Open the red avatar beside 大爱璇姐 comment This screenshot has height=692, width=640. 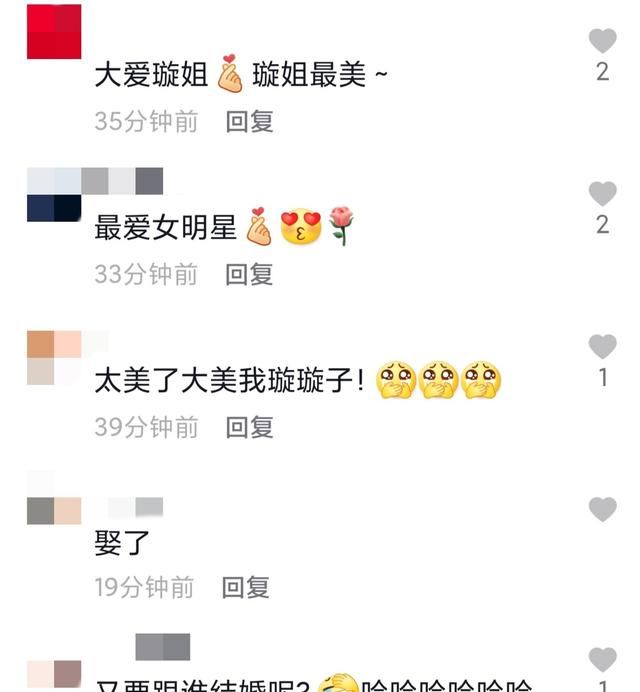[x=54, y=32]
